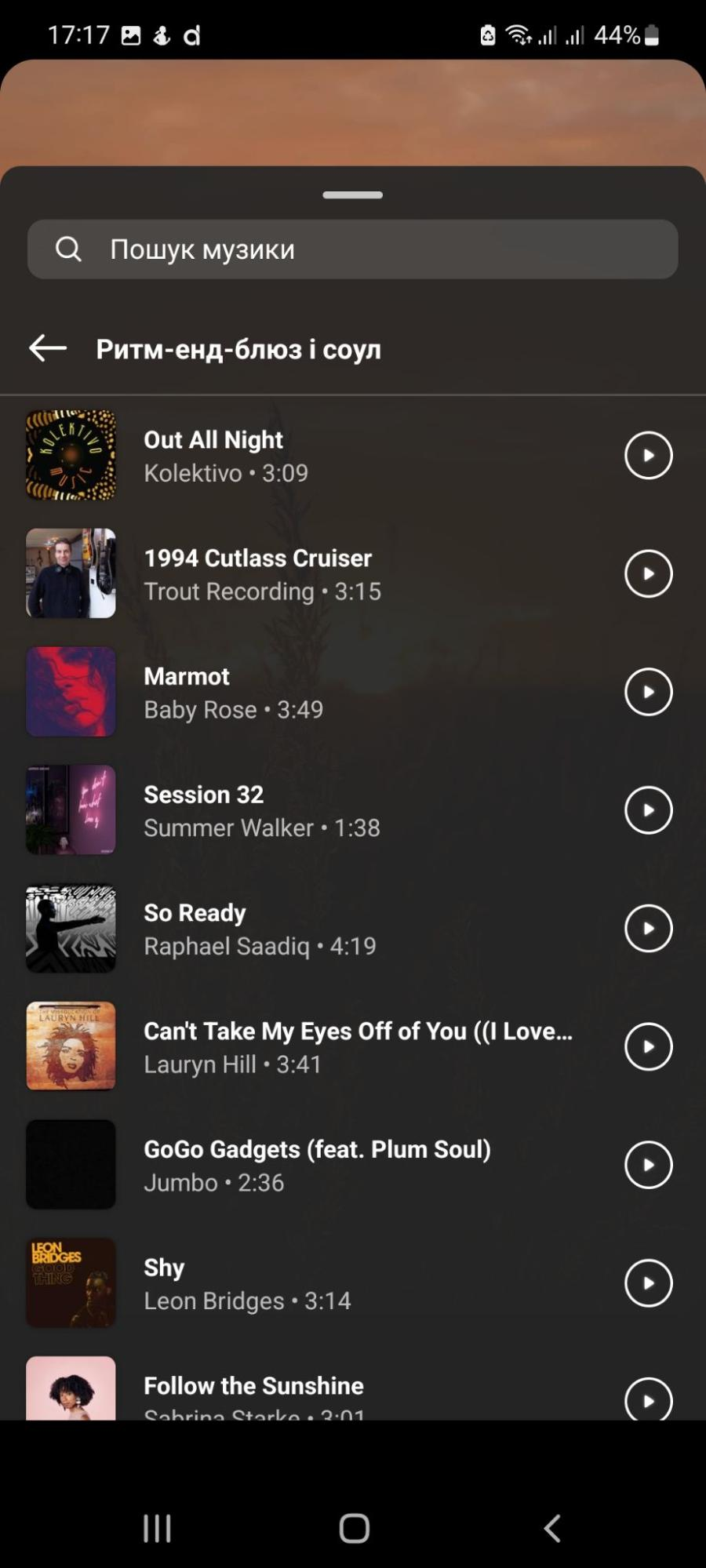Go to the system home screen
This screenshot has width=706, height=1568.
[x=354, y=1528]
